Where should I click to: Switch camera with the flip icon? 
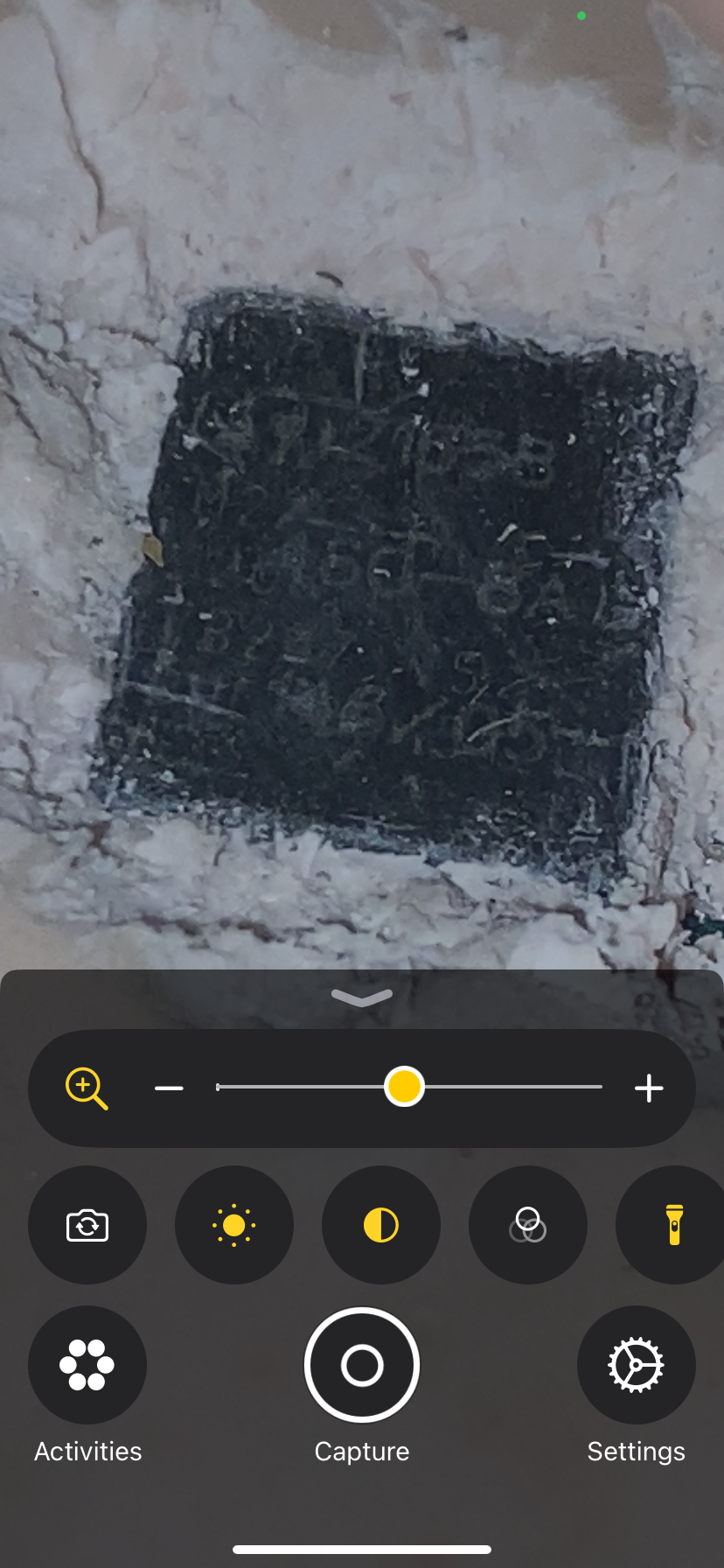(x=87, y=1225)
